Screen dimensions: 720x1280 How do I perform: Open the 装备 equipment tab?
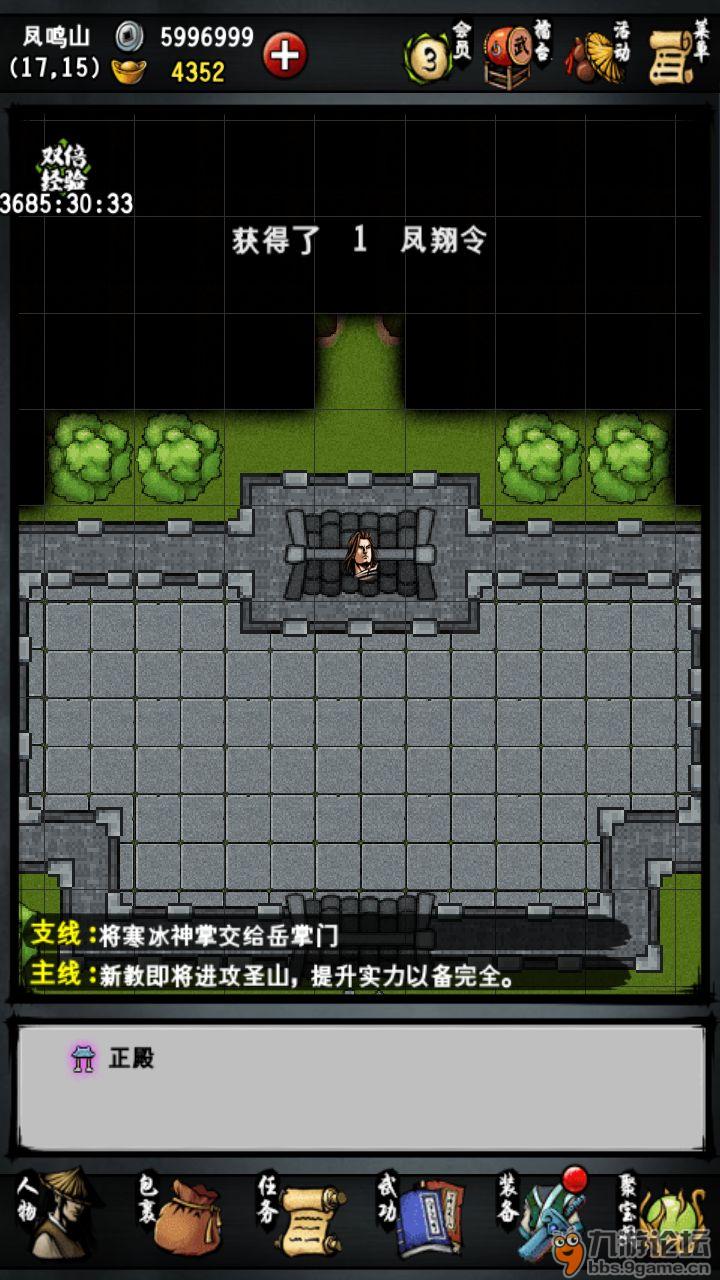(x=541, y=1213)
